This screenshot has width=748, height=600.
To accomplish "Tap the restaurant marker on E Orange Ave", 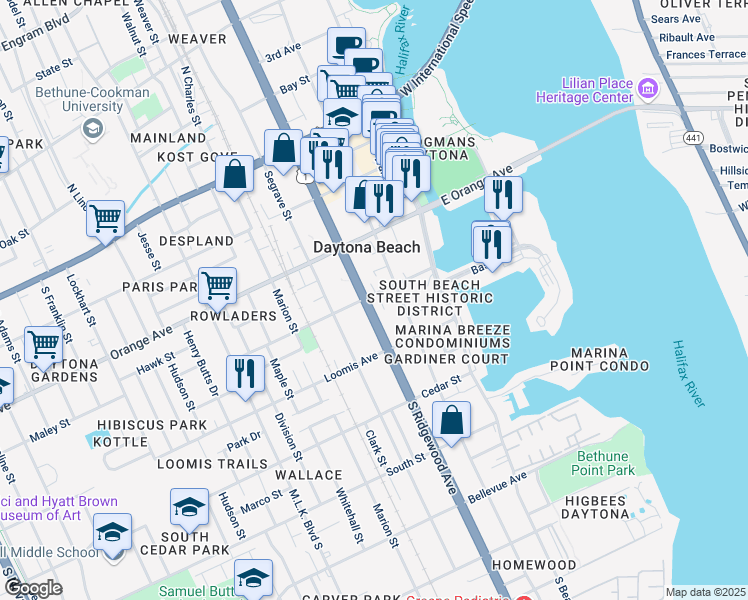I will (503, 195).
